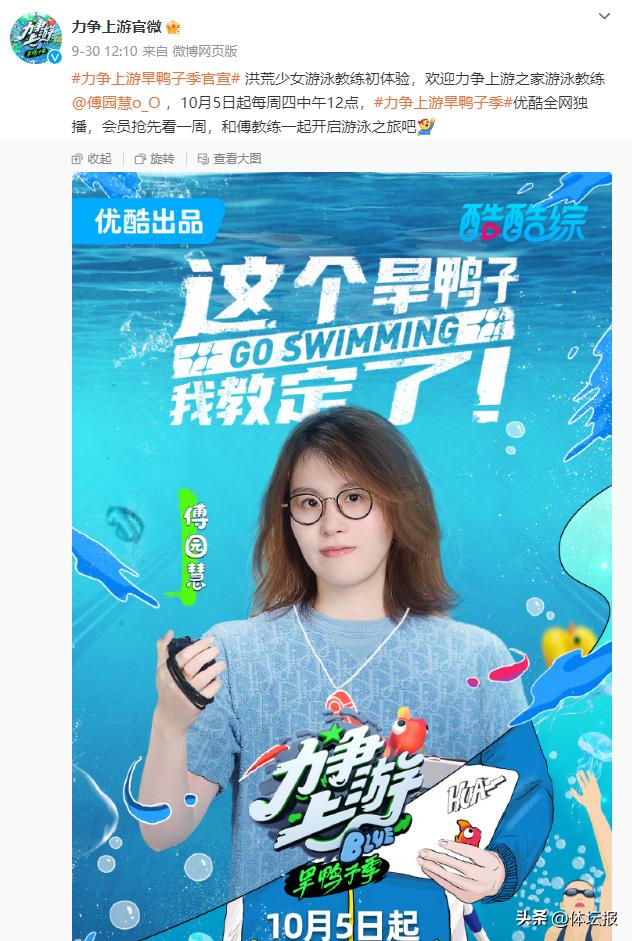Image resolution: width=632 pixels, height=941 pixels.
Task: Collapse the image with 收起
Action: pos(92,158)
